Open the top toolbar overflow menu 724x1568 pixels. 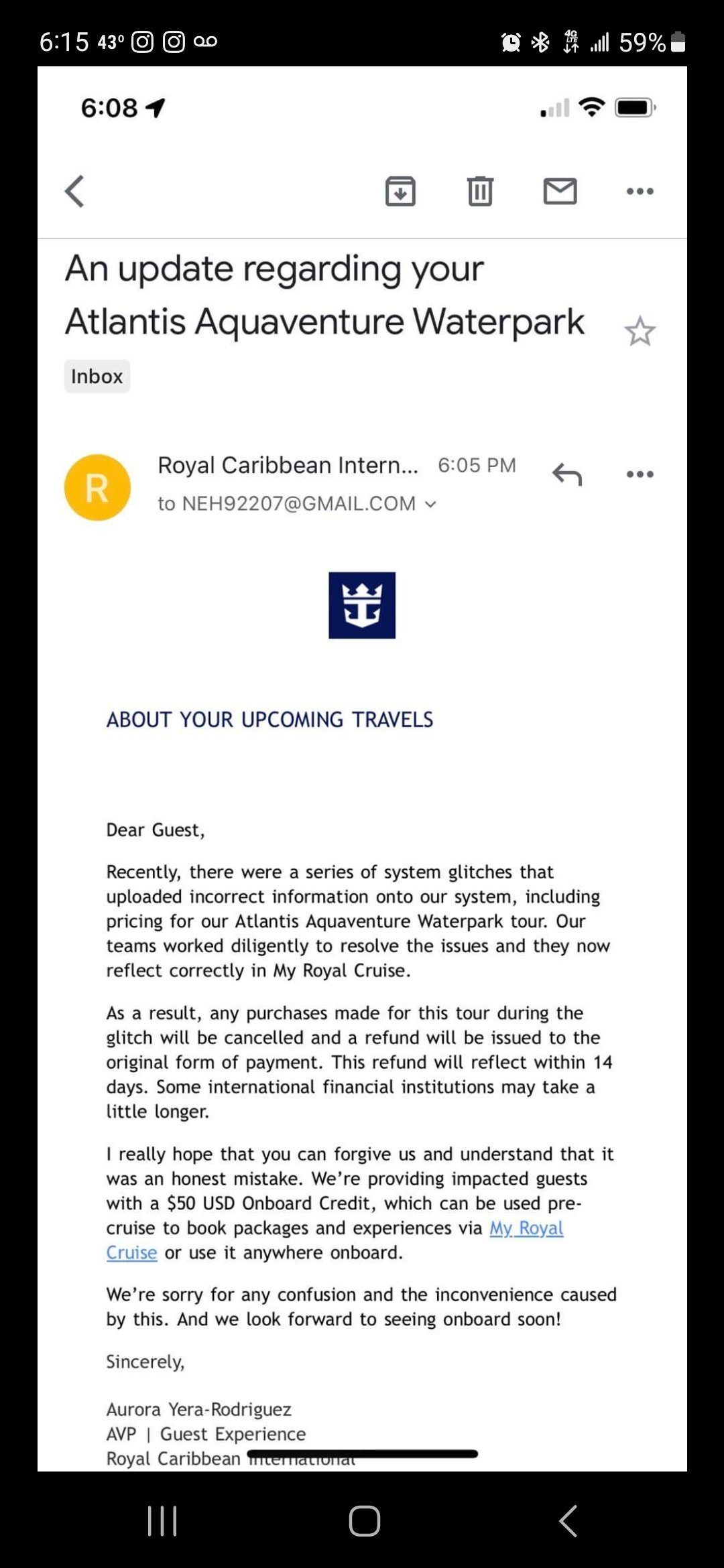tap(640, 192)
